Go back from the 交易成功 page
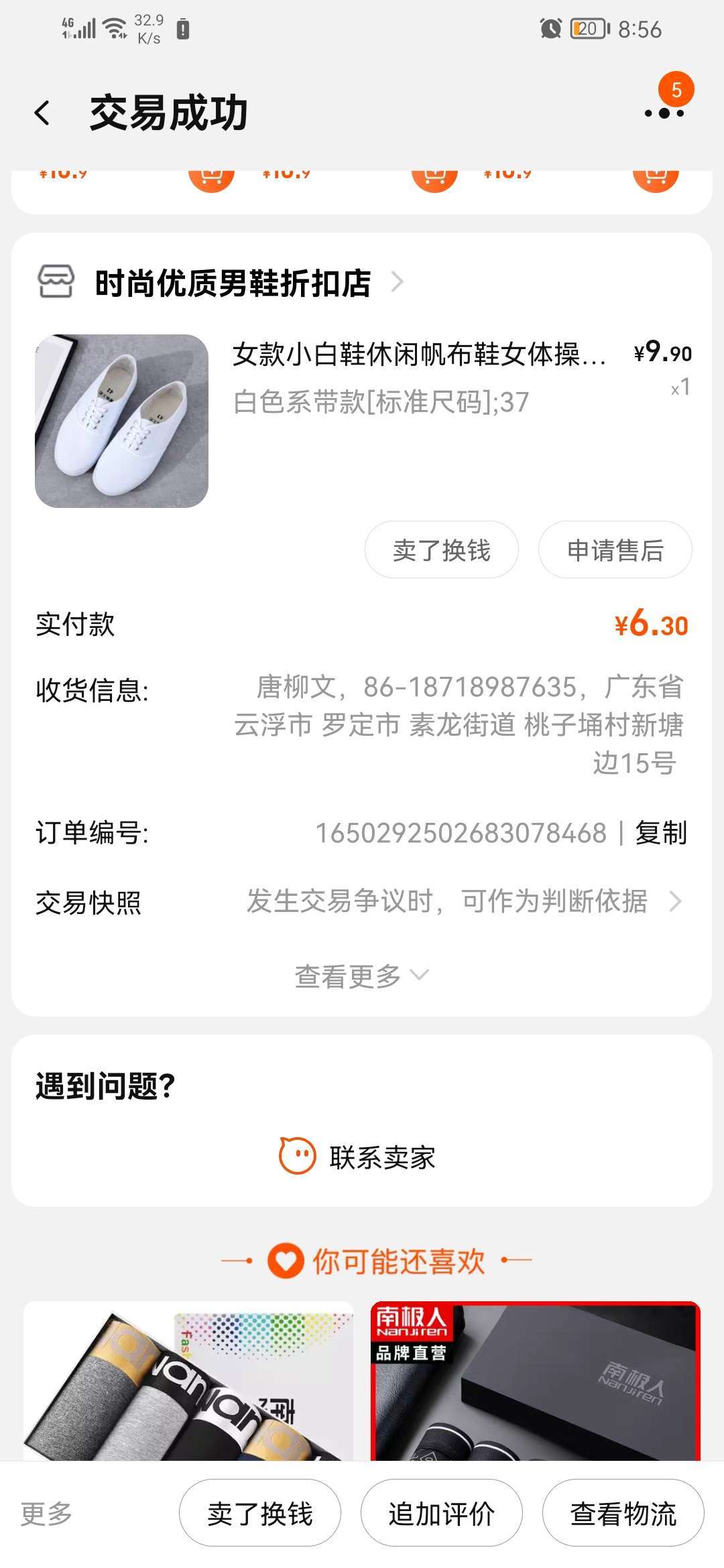The image size is (724, 1568). point(42,113)
